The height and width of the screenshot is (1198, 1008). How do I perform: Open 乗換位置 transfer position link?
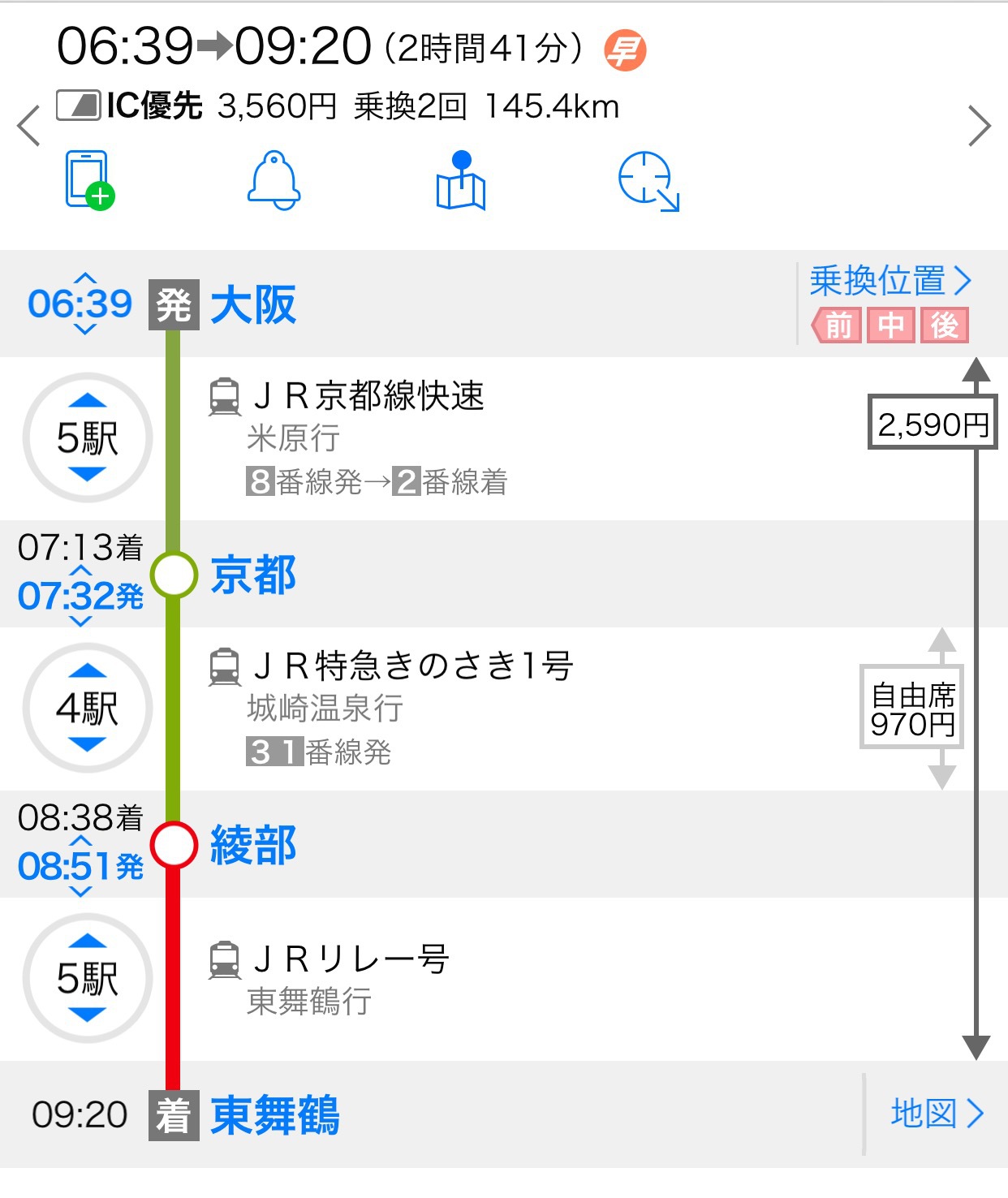890,282
